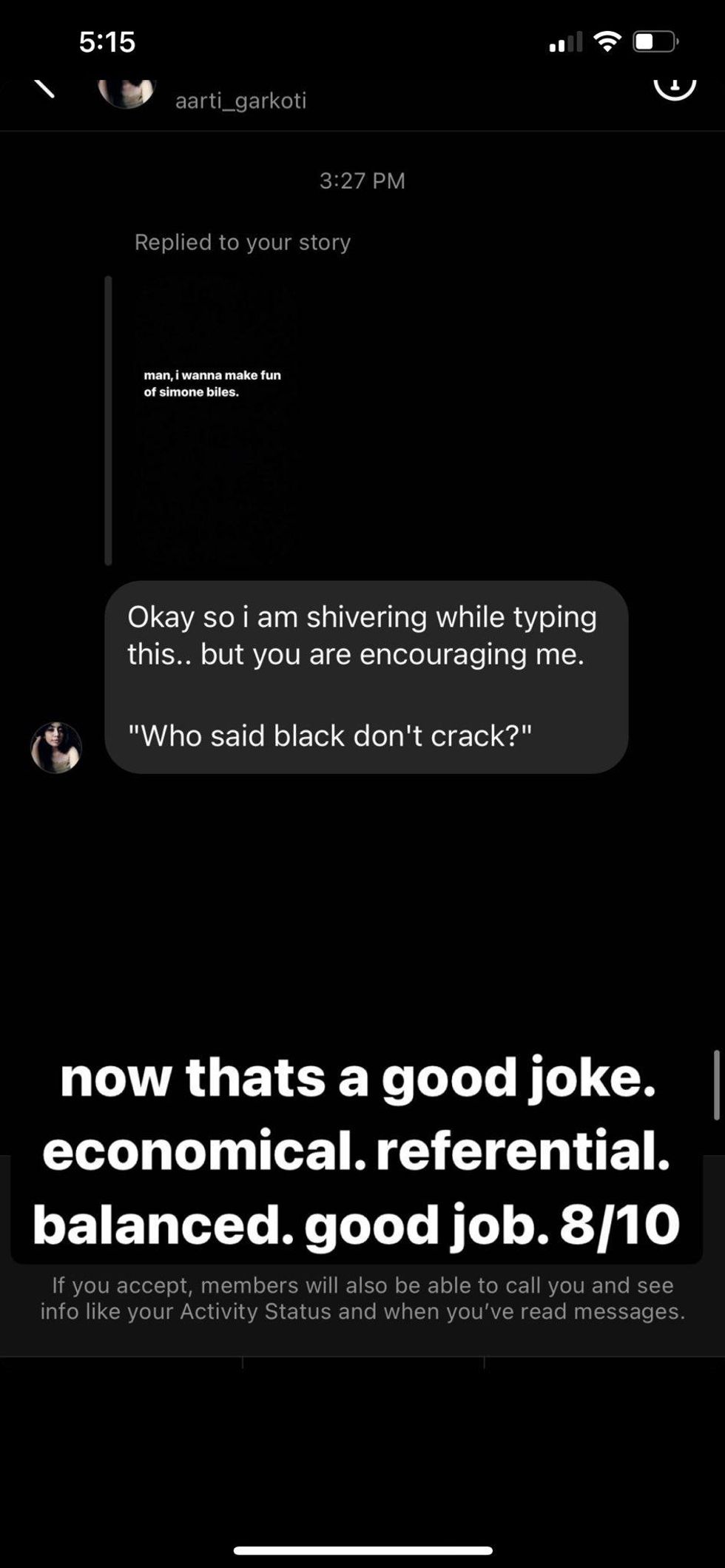Tap the sender's avatar beside the message
This screenshot has width=725, height=1568.
click(x=56, y=747)
